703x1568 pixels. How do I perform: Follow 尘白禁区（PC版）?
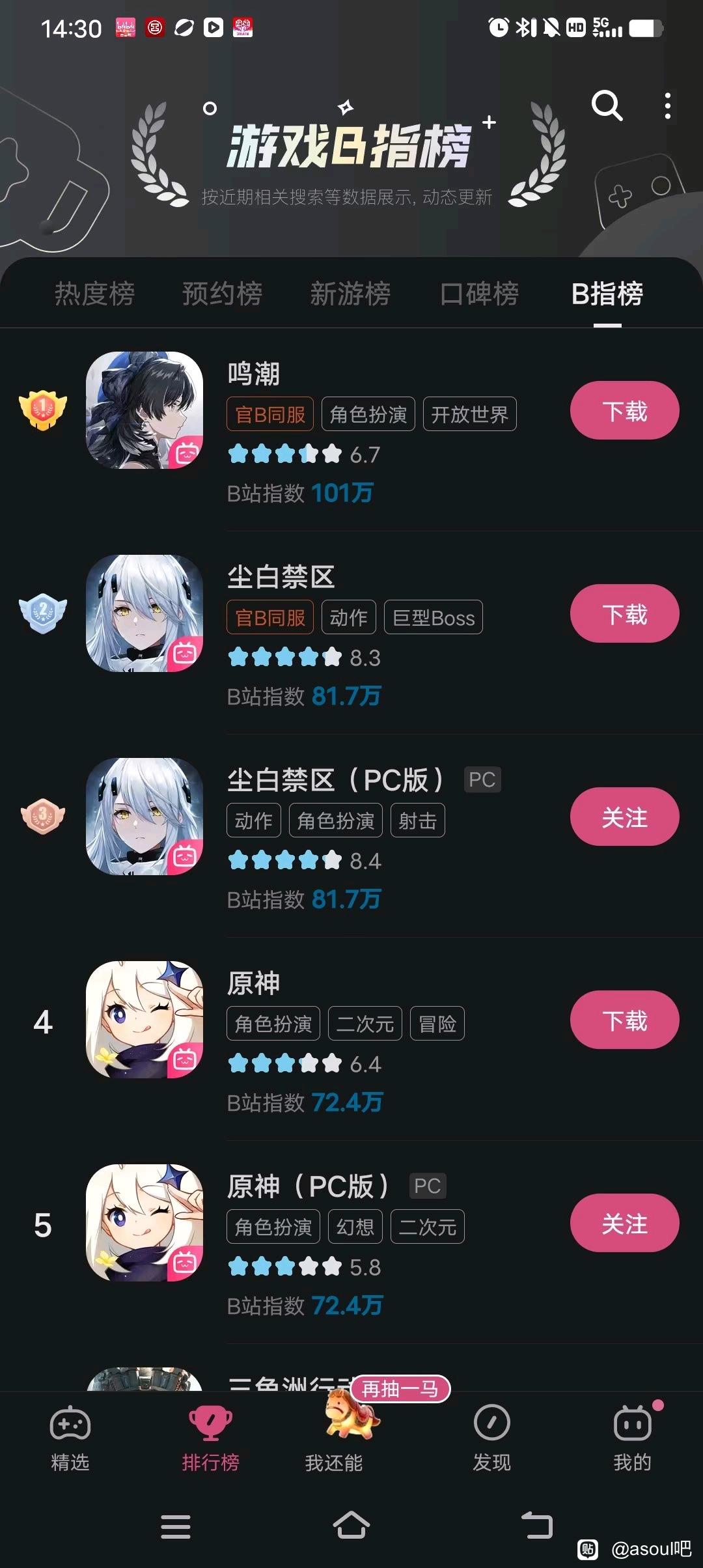pos(624,817)
